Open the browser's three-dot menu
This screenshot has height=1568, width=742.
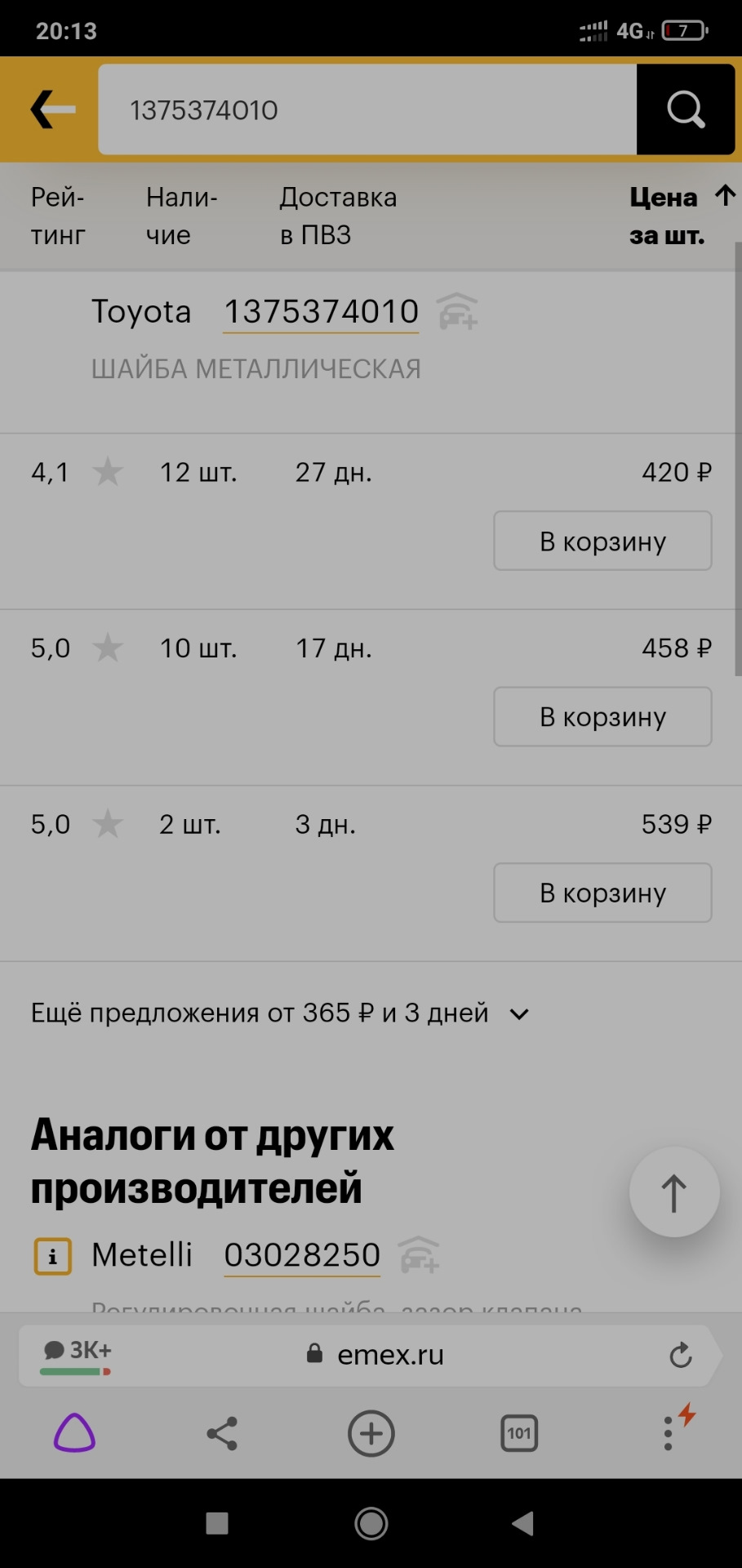point(669,1433)
